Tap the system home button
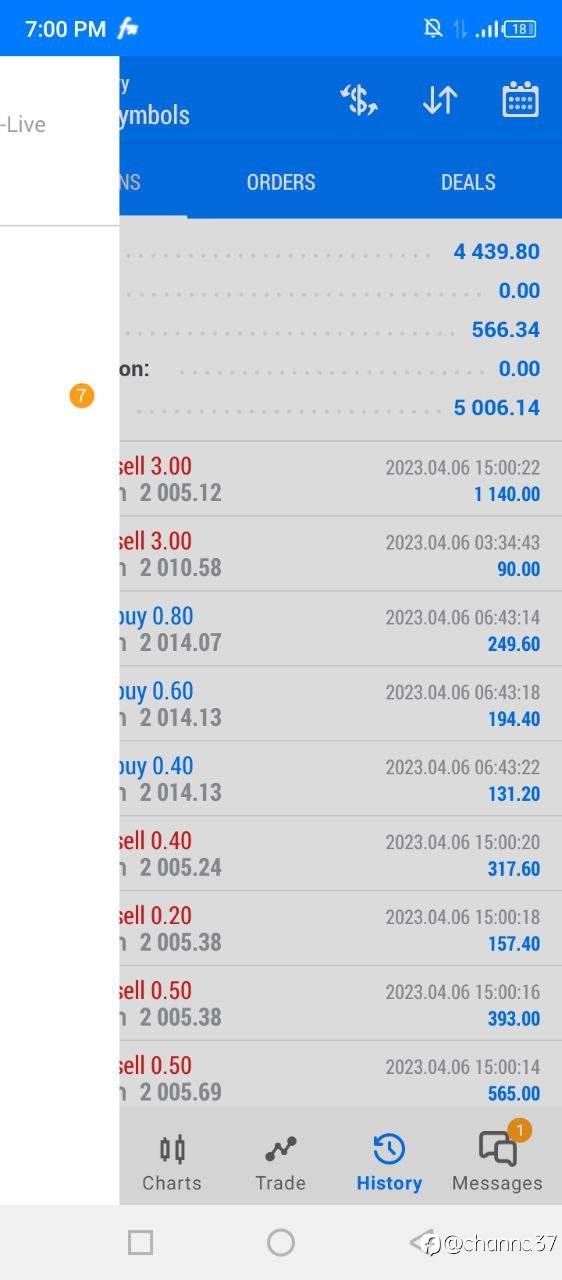 pos(281,1242)
